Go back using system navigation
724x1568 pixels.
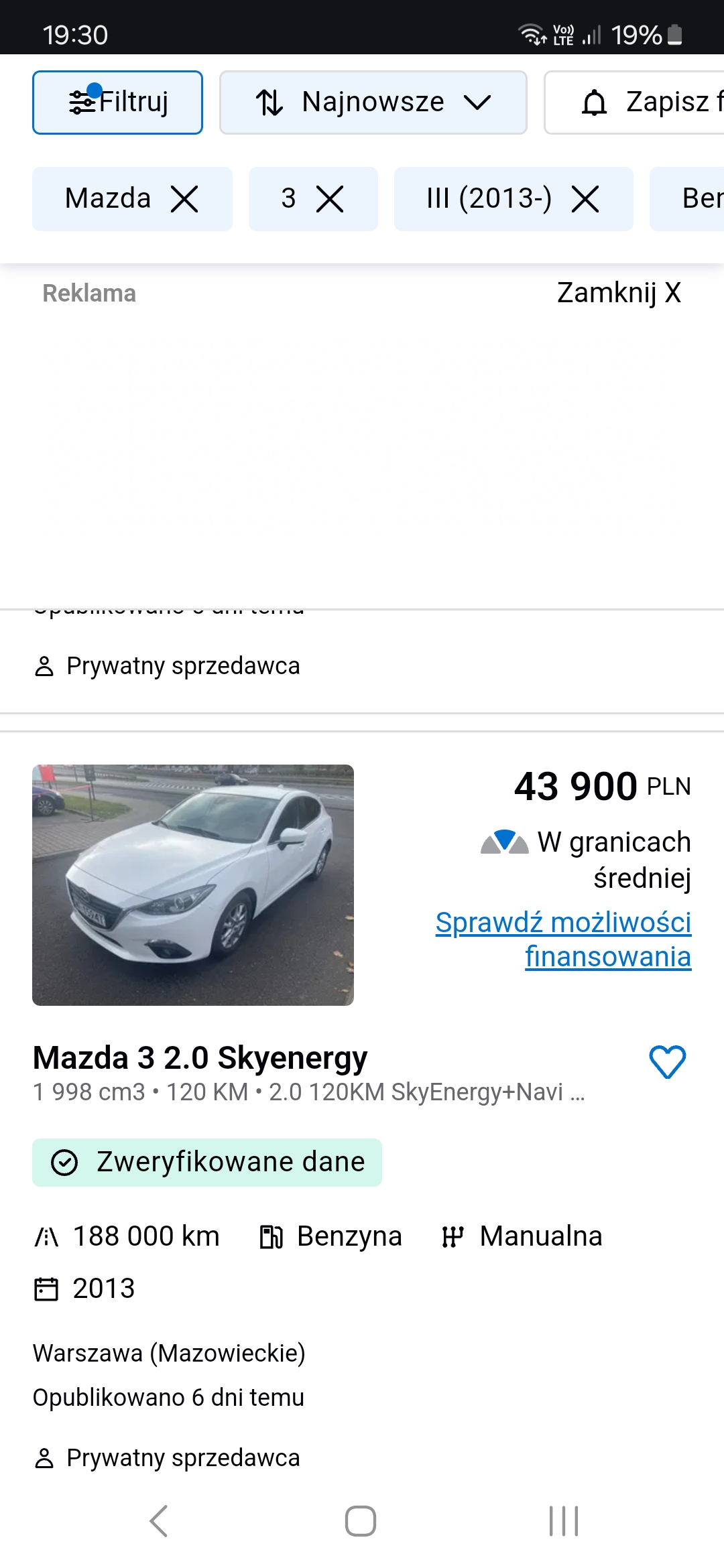[159, 1520]
